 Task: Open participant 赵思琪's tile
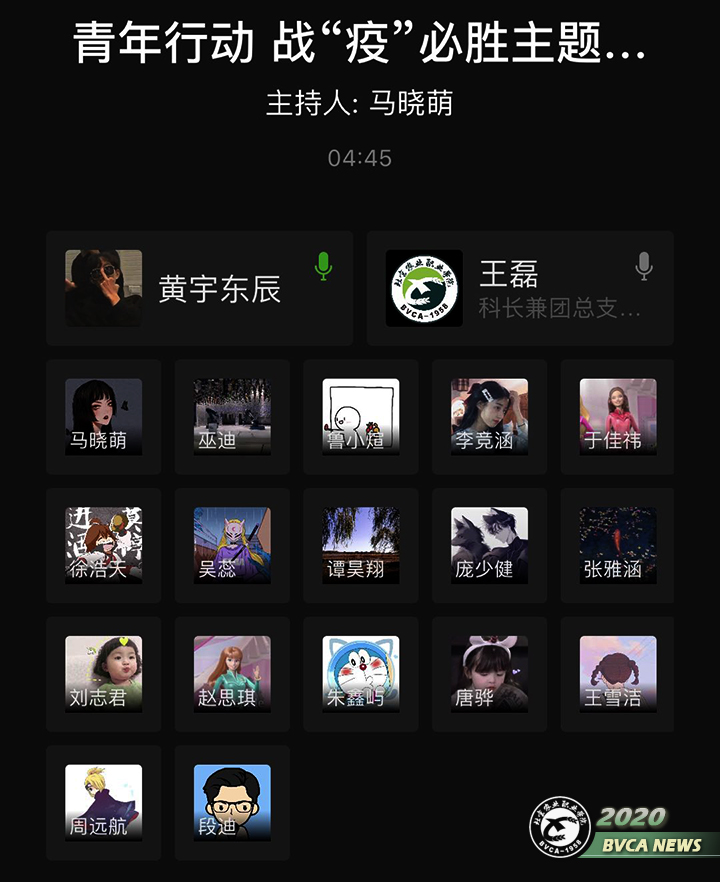(232, 674)
